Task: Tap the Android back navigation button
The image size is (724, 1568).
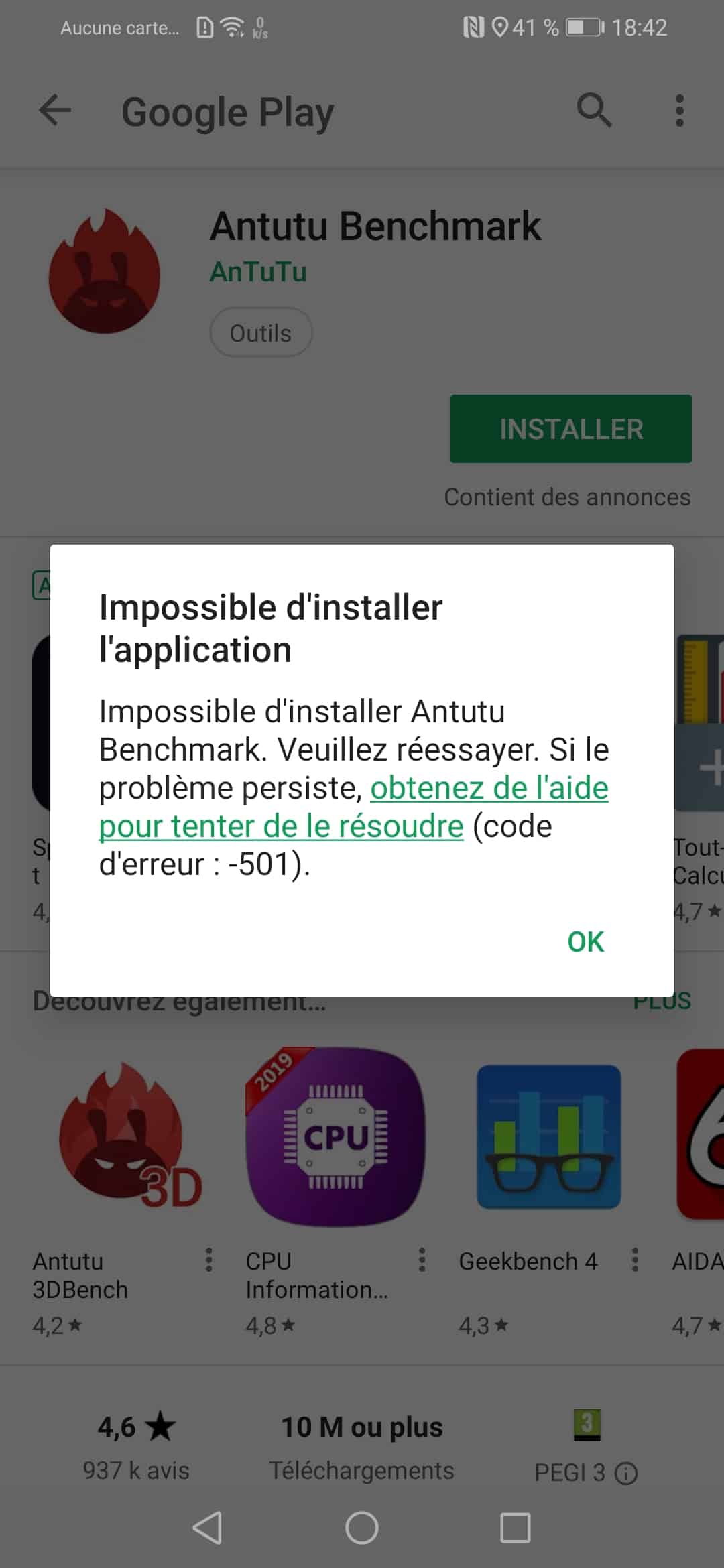Action: coord(207,1528)
